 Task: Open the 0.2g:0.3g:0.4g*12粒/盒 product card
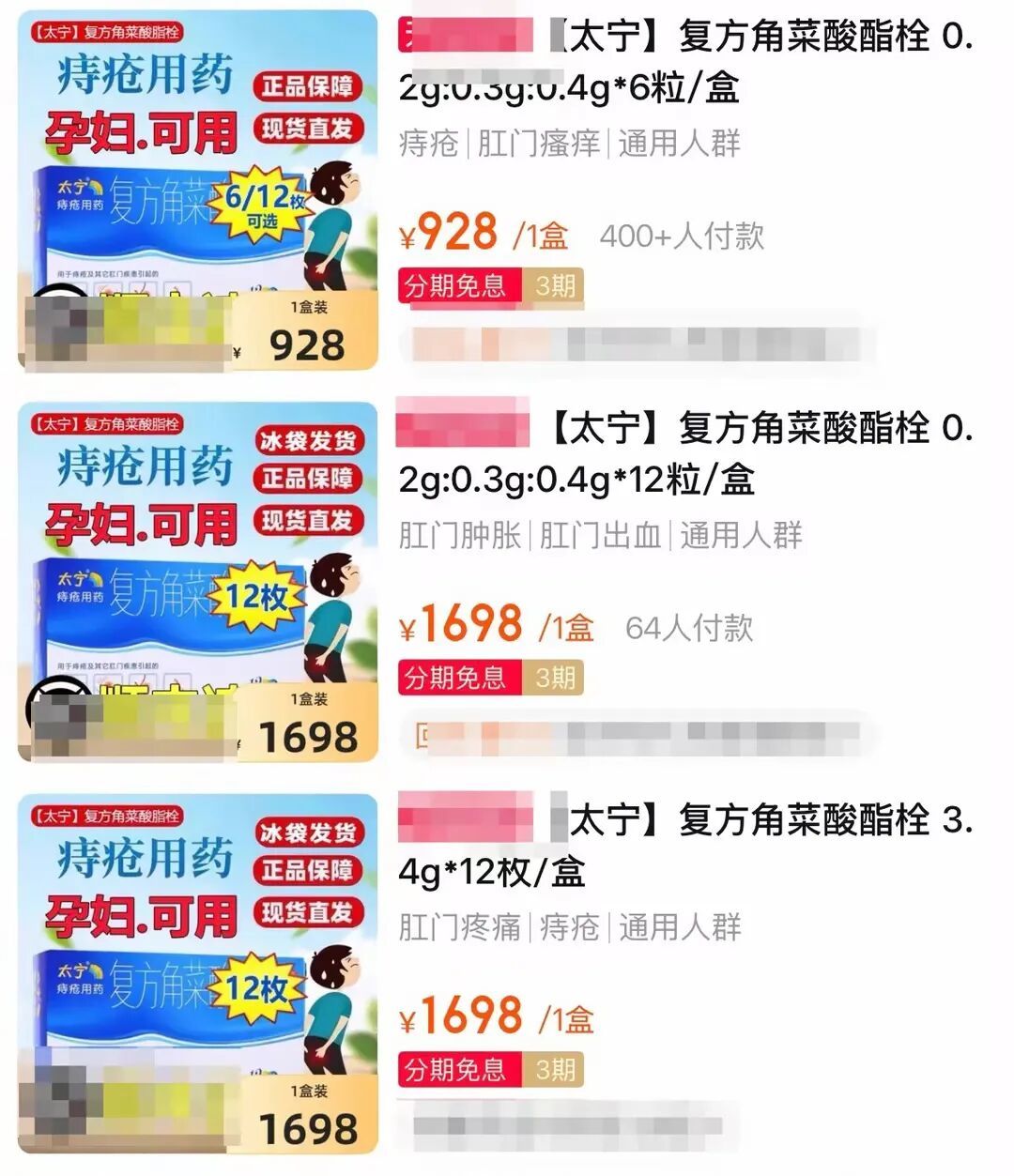coord(684,454)
